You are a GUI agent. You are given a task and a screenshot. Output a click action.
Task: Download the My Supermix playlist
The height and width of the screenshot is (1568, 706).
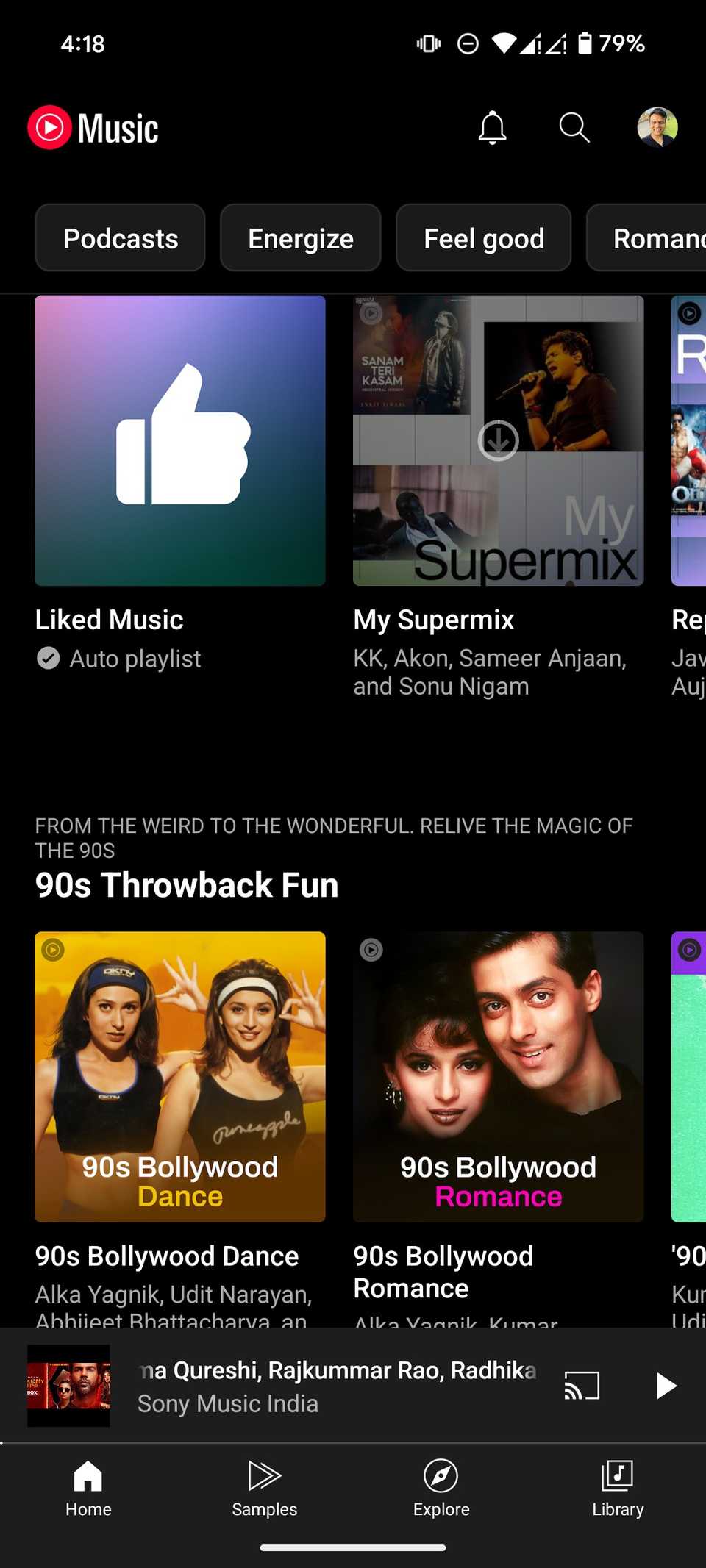coord(498,440)
